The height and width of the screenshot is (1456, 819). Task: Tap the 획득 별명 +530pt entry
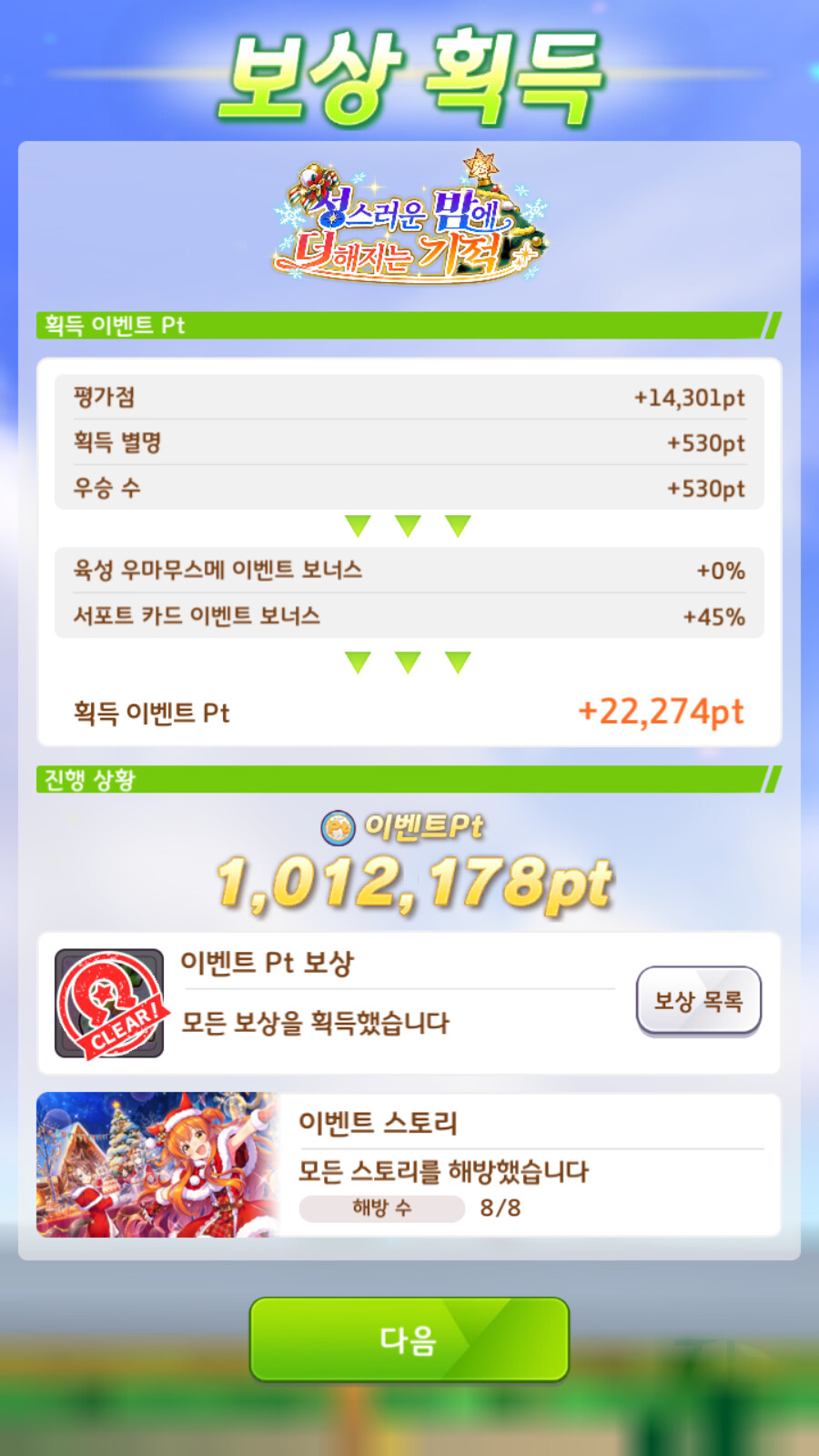point(407,443)
